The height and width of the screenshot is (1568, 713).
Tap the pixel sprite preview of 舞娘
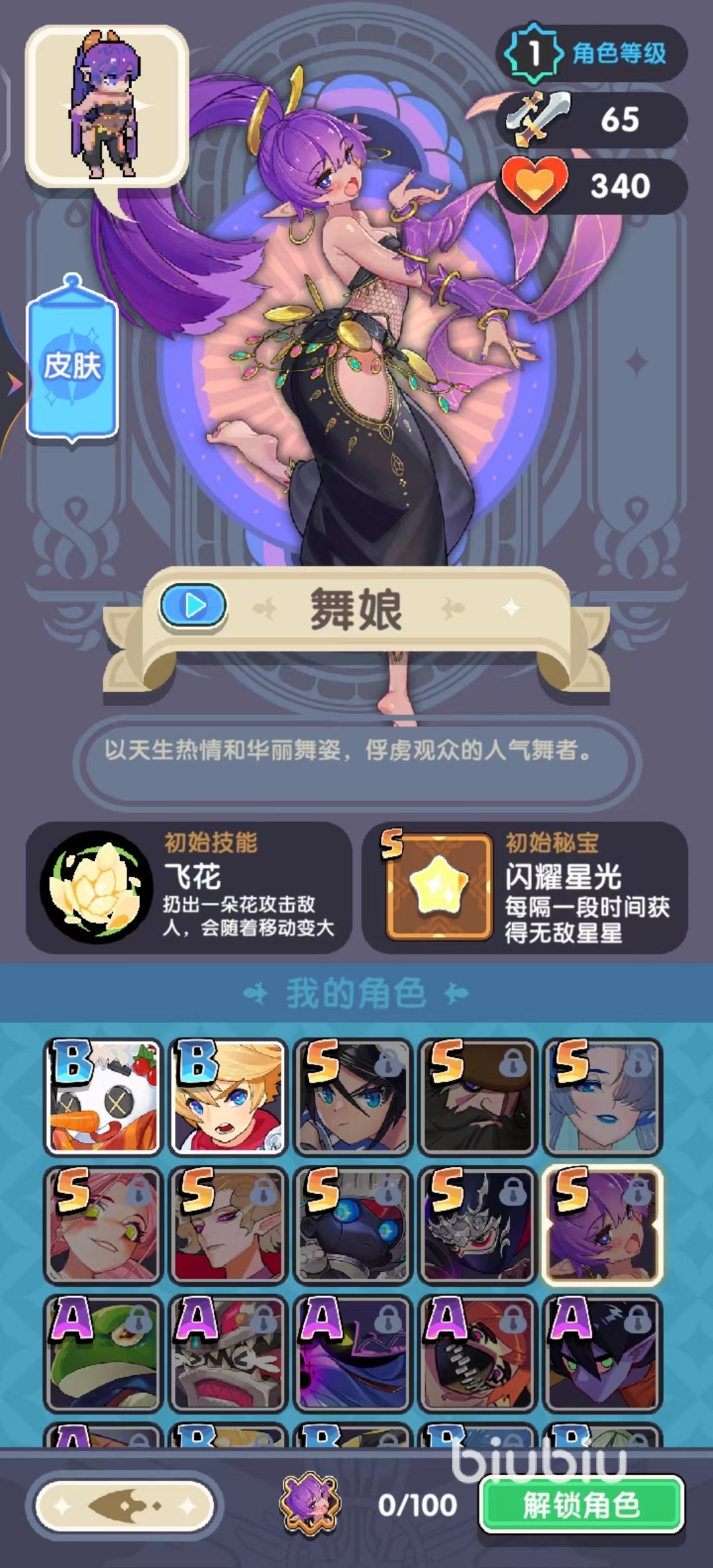(107, 106)
